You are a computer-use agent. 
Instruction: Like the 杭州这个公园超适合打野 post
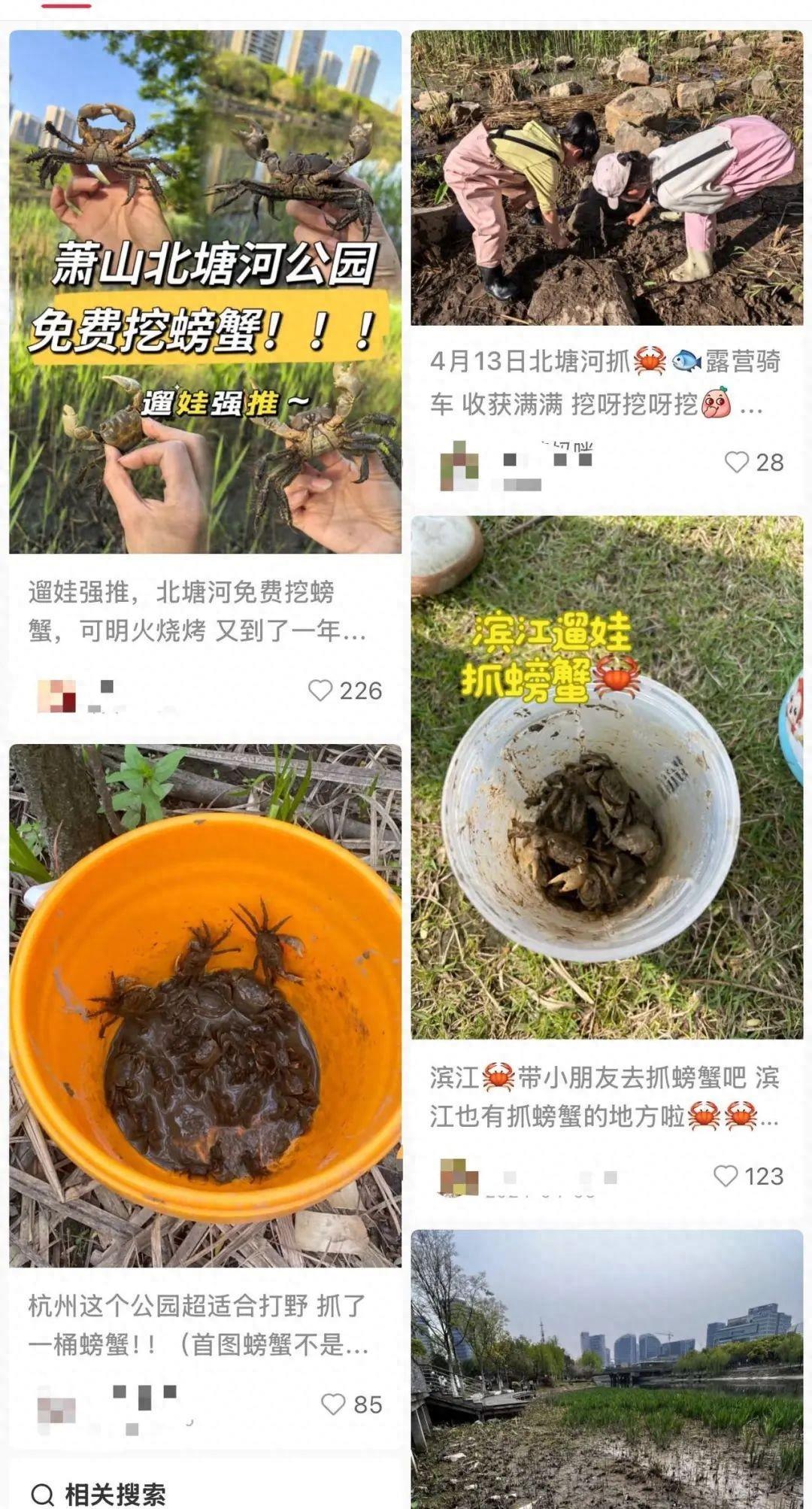pyautogui.click(x=333, y=1404)
